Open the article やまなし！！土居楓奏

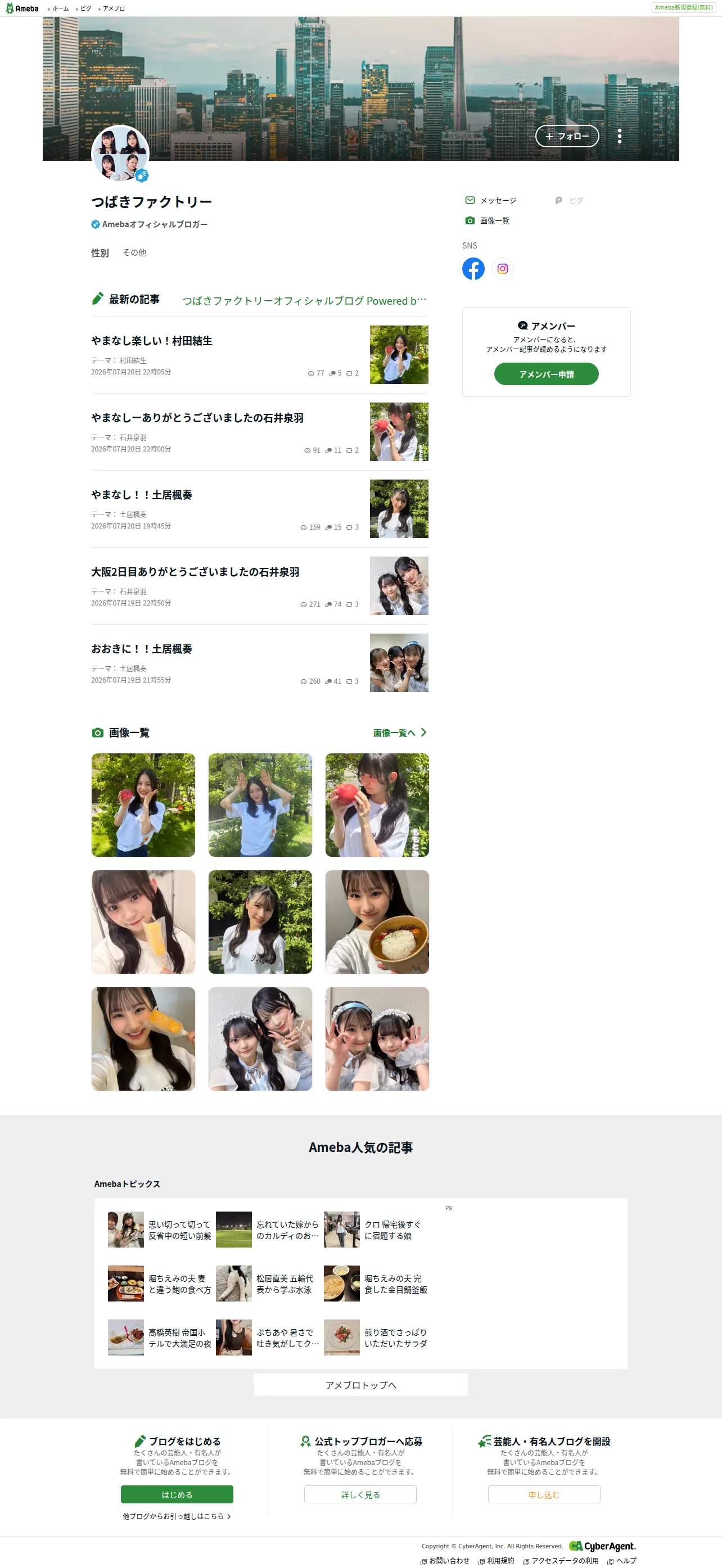click(x=141, y=495)
